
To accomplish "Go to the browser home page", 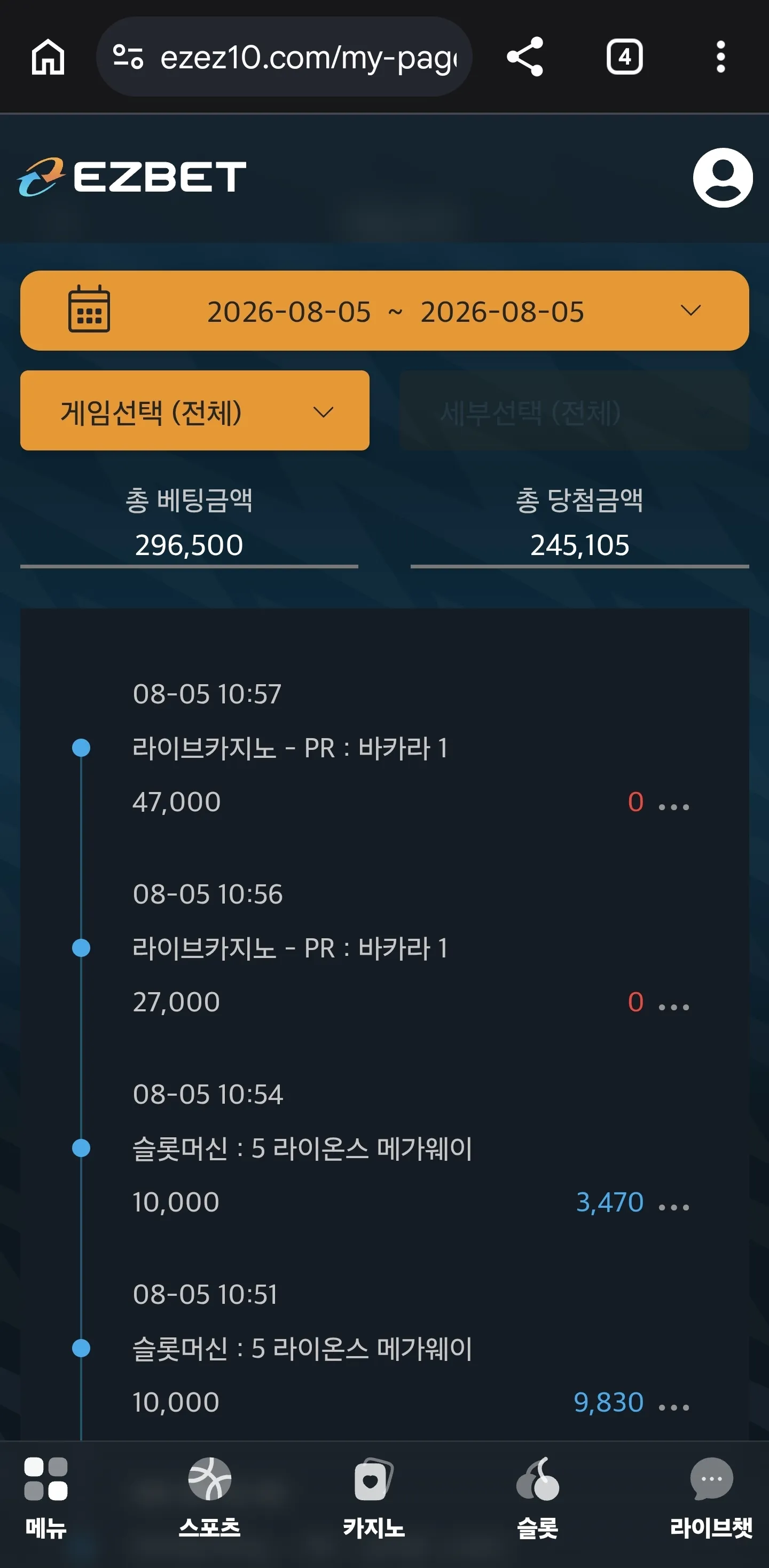I will coord(48,57).
